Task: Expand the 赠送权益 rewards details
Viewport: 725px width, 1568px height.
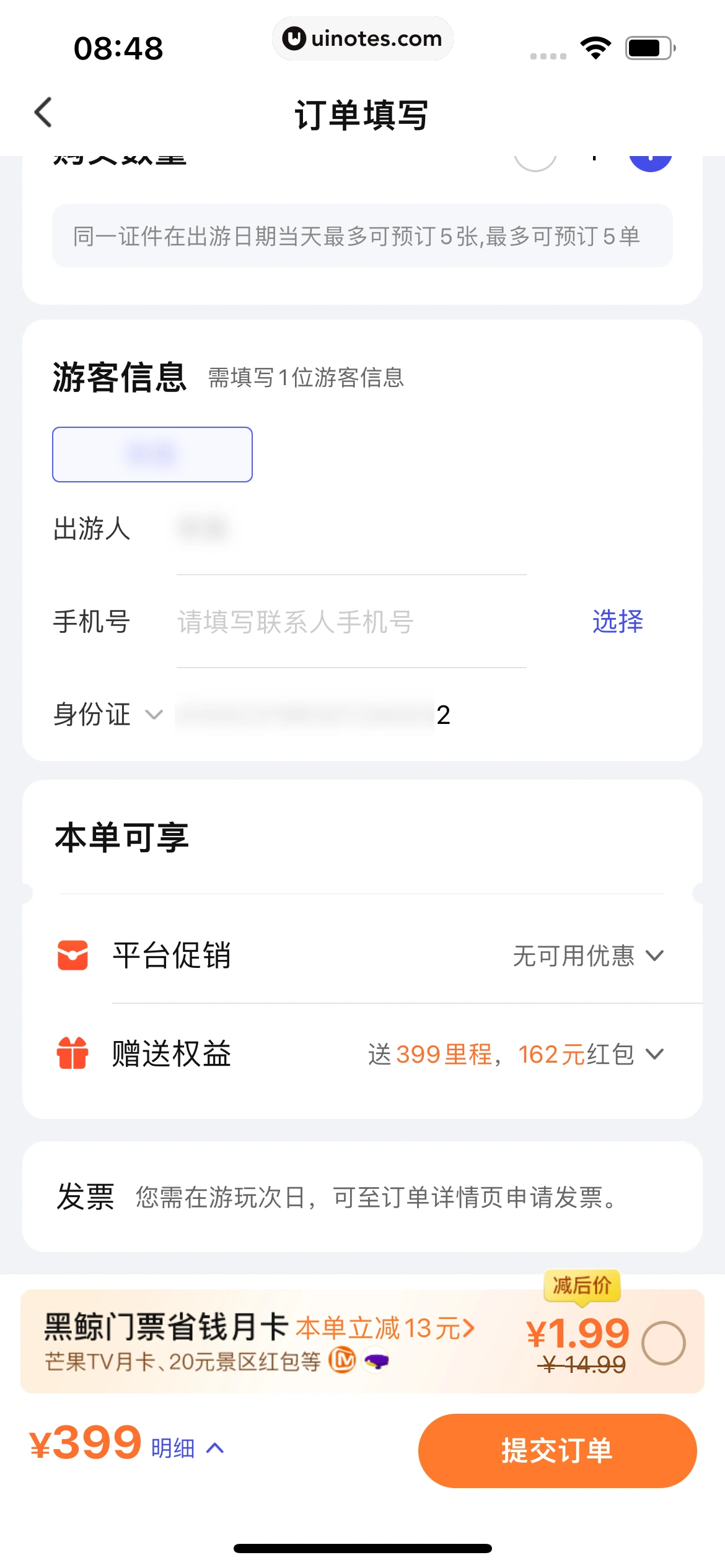Action: coord(654,1053)
